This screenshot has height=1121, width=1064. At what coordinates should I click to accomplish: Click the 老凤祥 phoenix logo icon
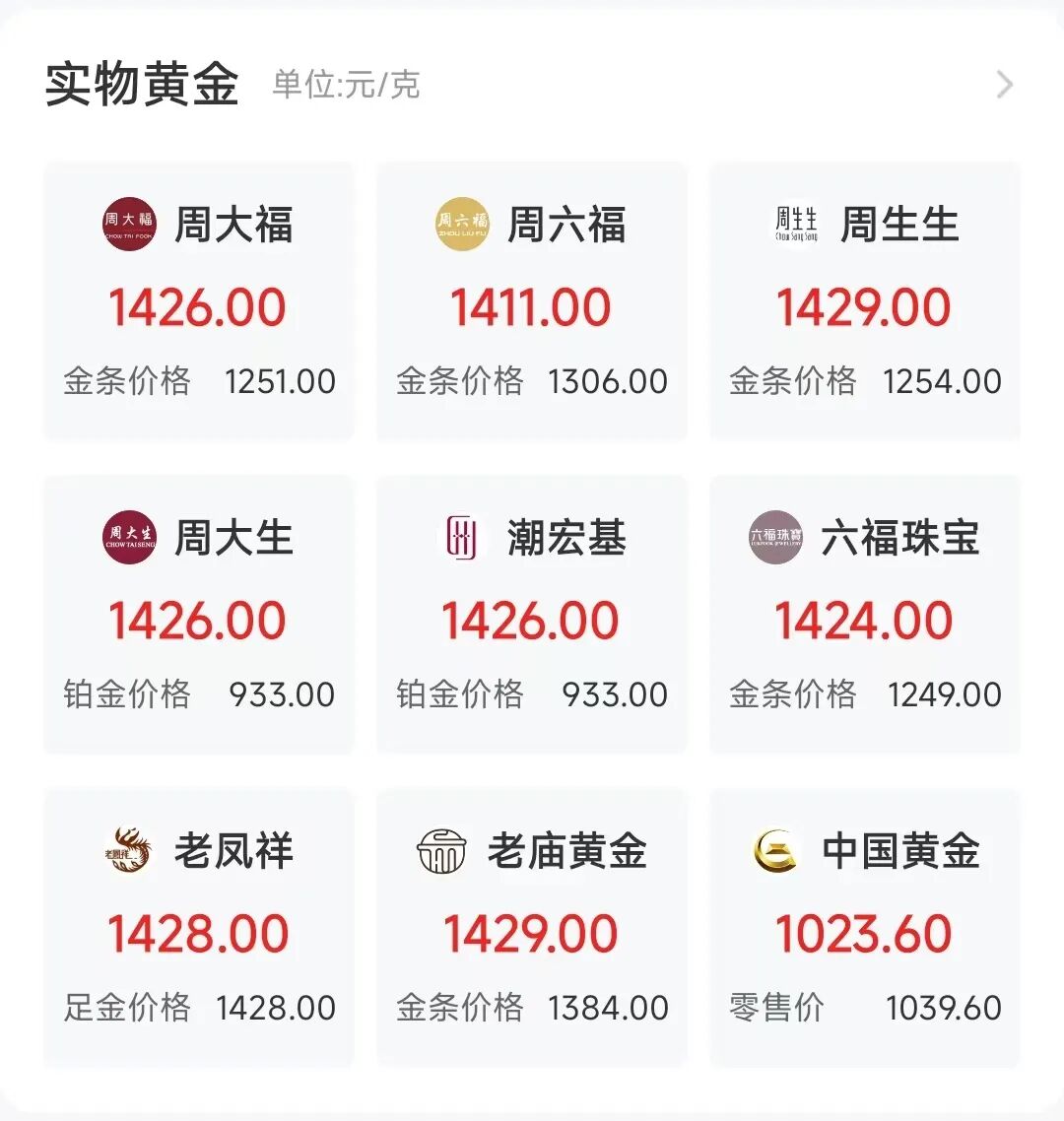coord(127,853)
